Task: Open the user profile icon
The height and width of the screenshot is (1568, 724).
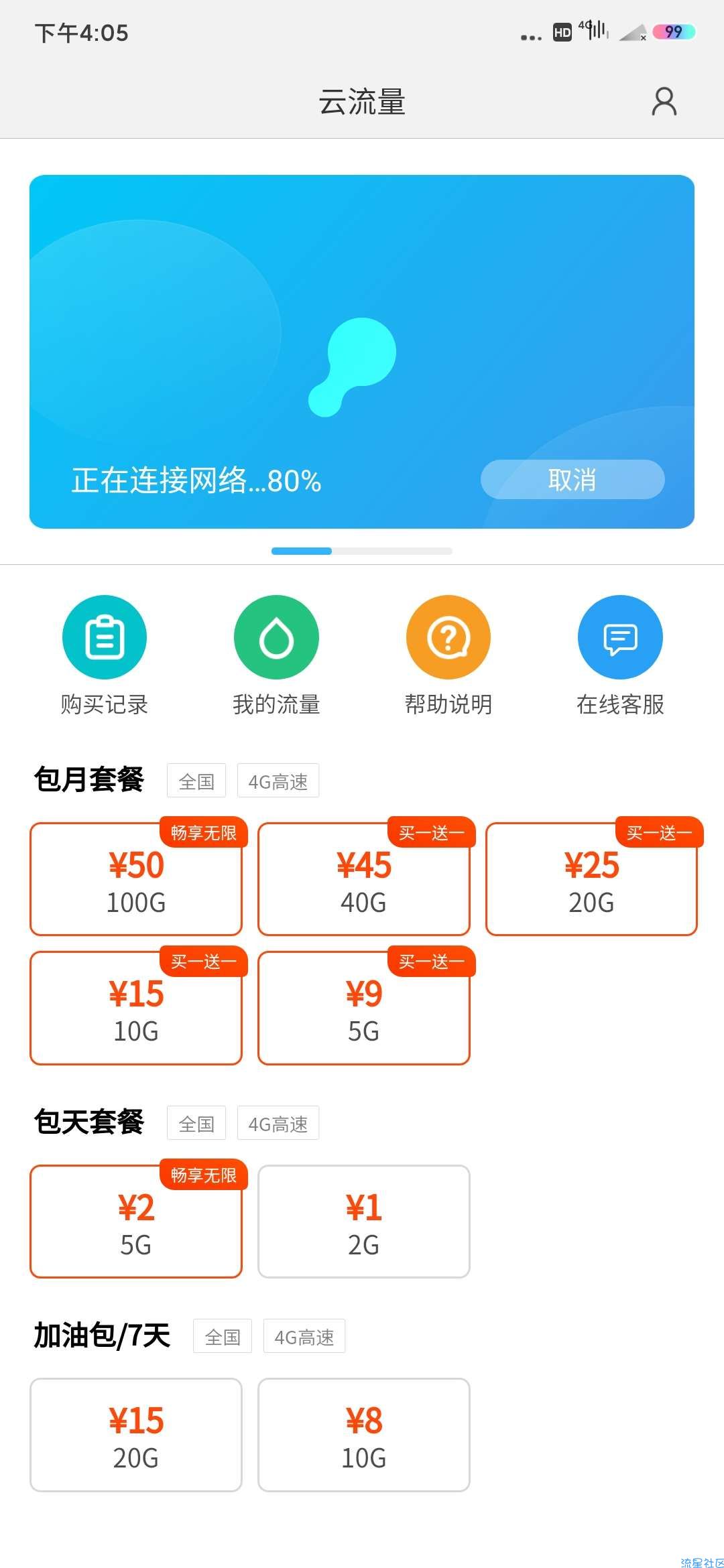Action: [664, 102]
